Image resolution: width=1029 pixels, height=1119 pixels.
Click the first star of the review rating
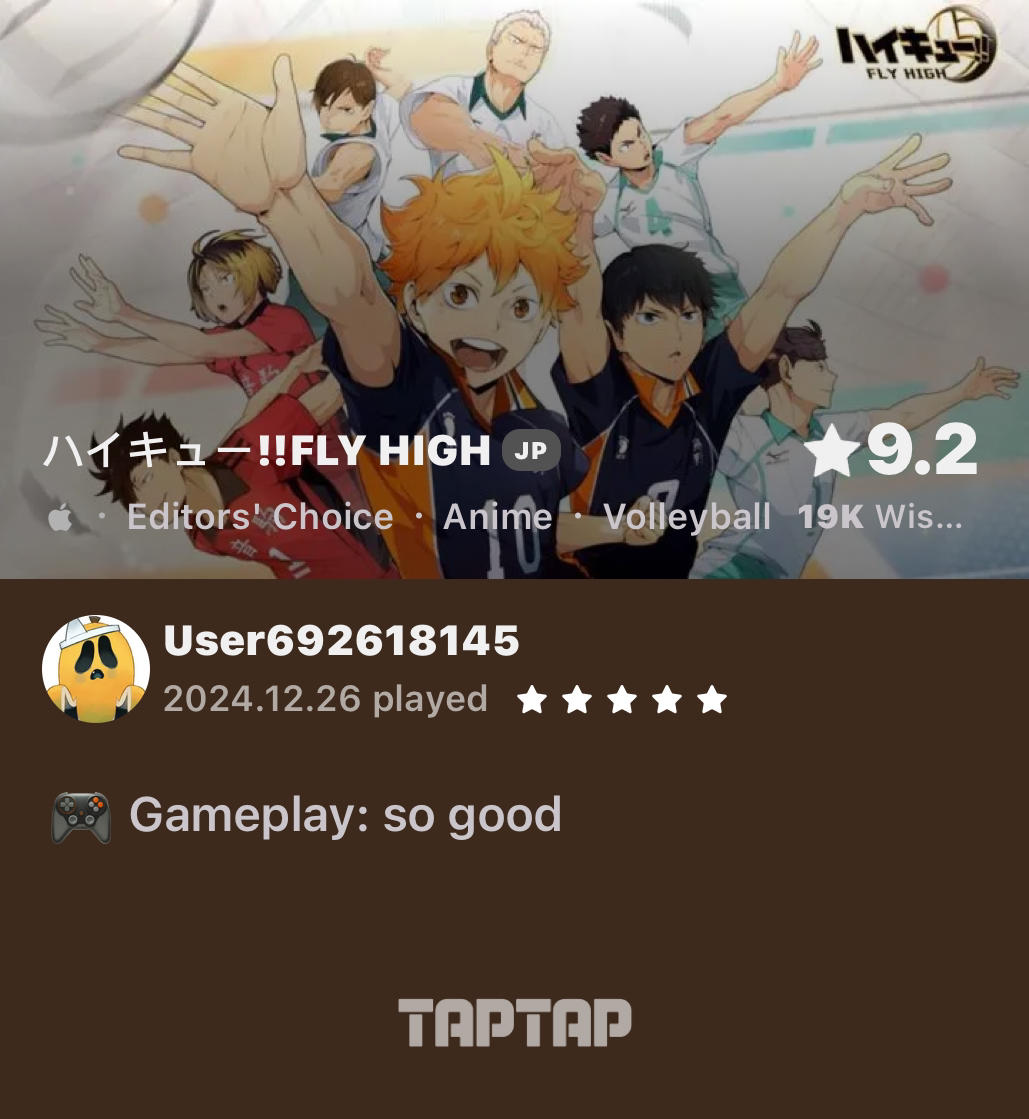[532, 699]
